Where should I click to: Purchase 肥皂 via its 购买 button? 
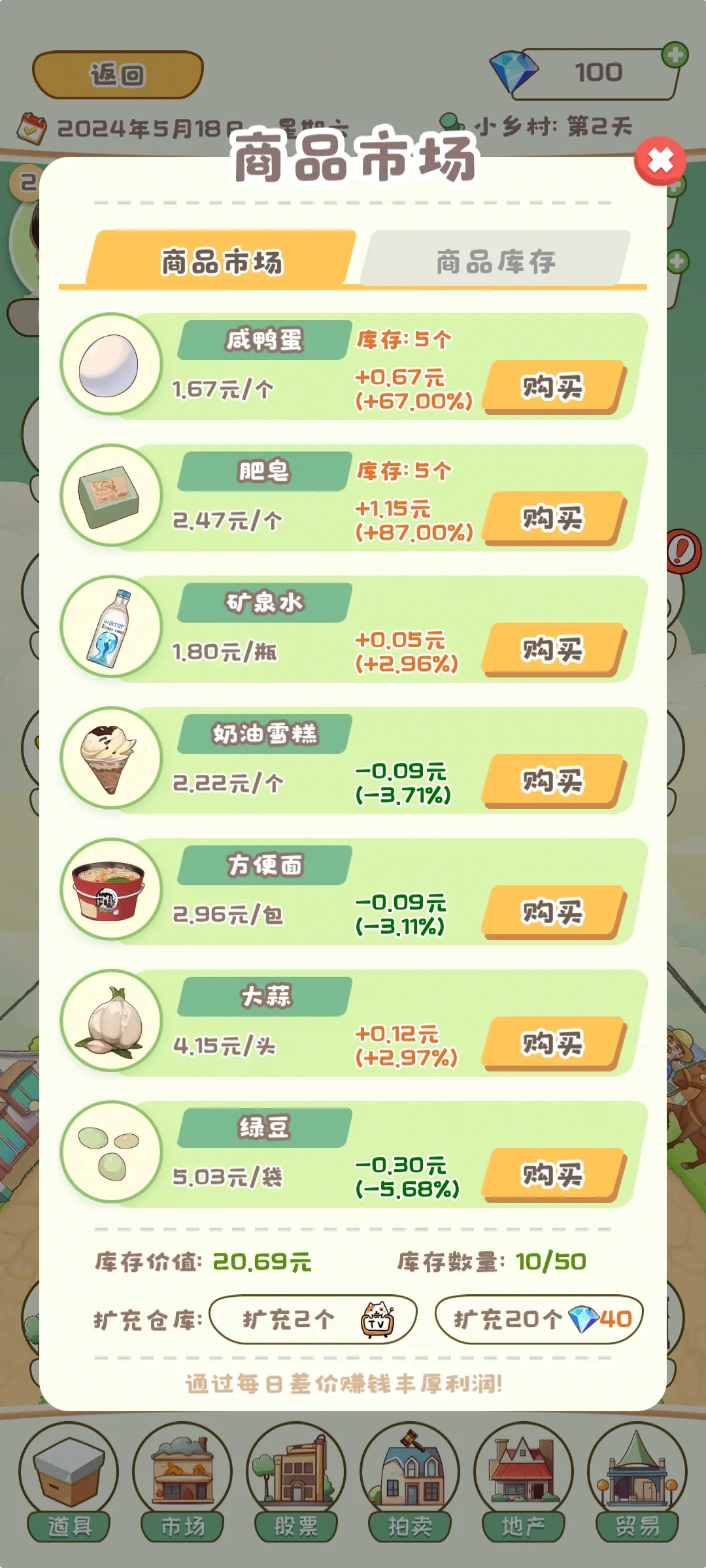pos(553,518)
